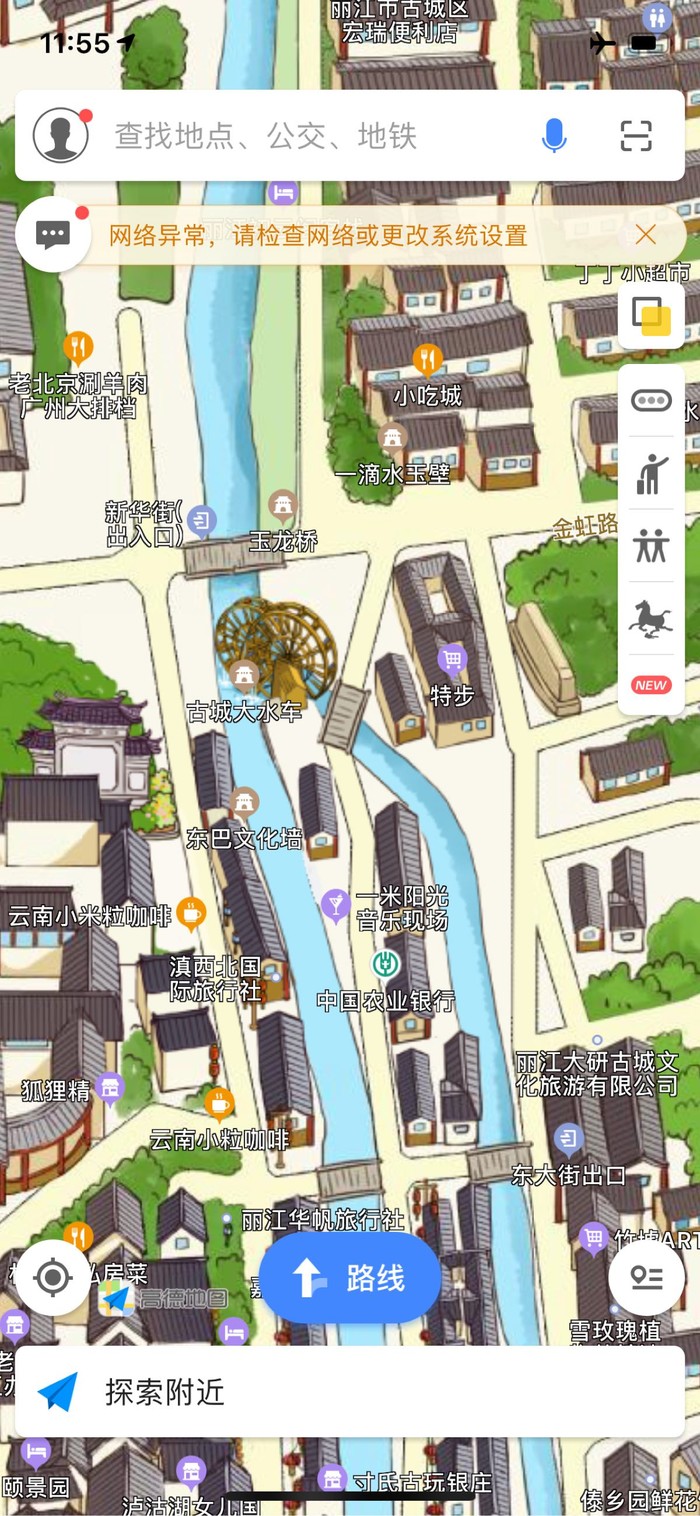Select the 一米阳光音乐现场 bar marker
This screenshot has height=1516, width=700.
pyautogui.click(x=335, y=905)
